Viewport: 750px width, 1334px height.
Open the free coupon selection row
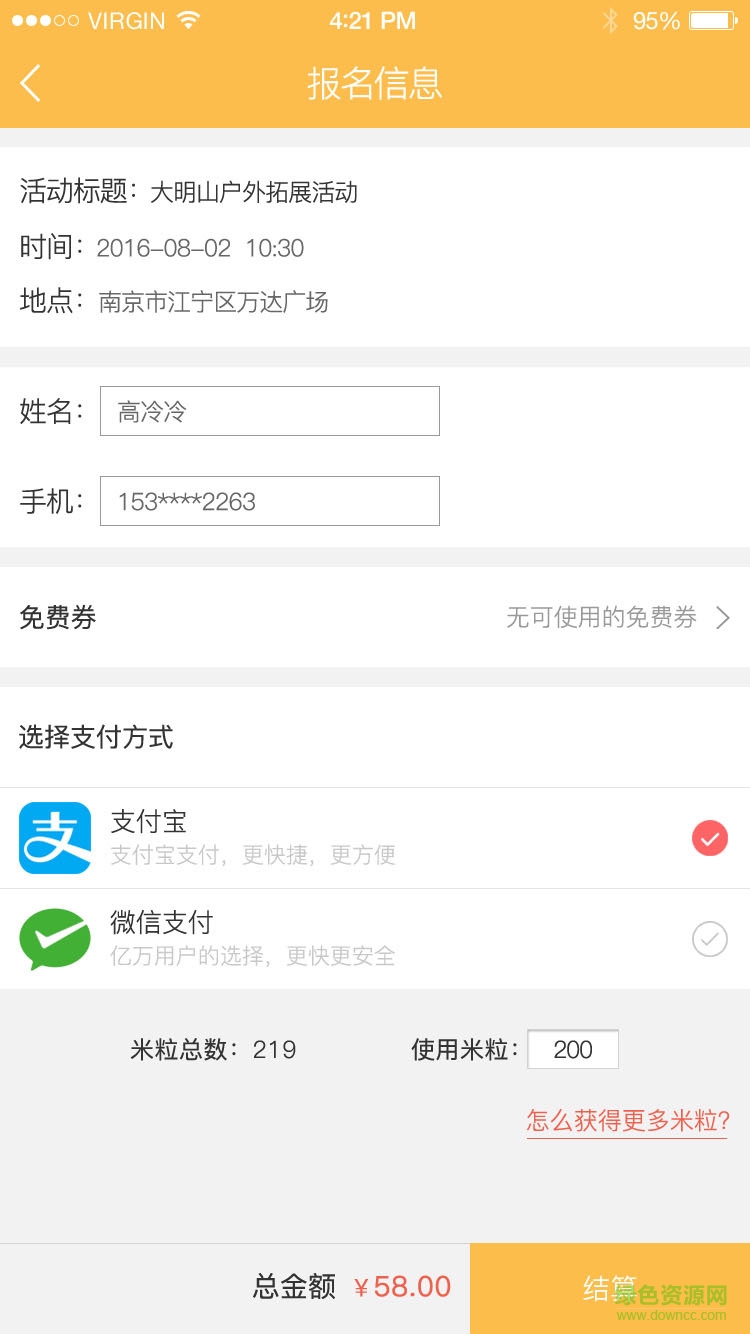(x=375, y=617)
